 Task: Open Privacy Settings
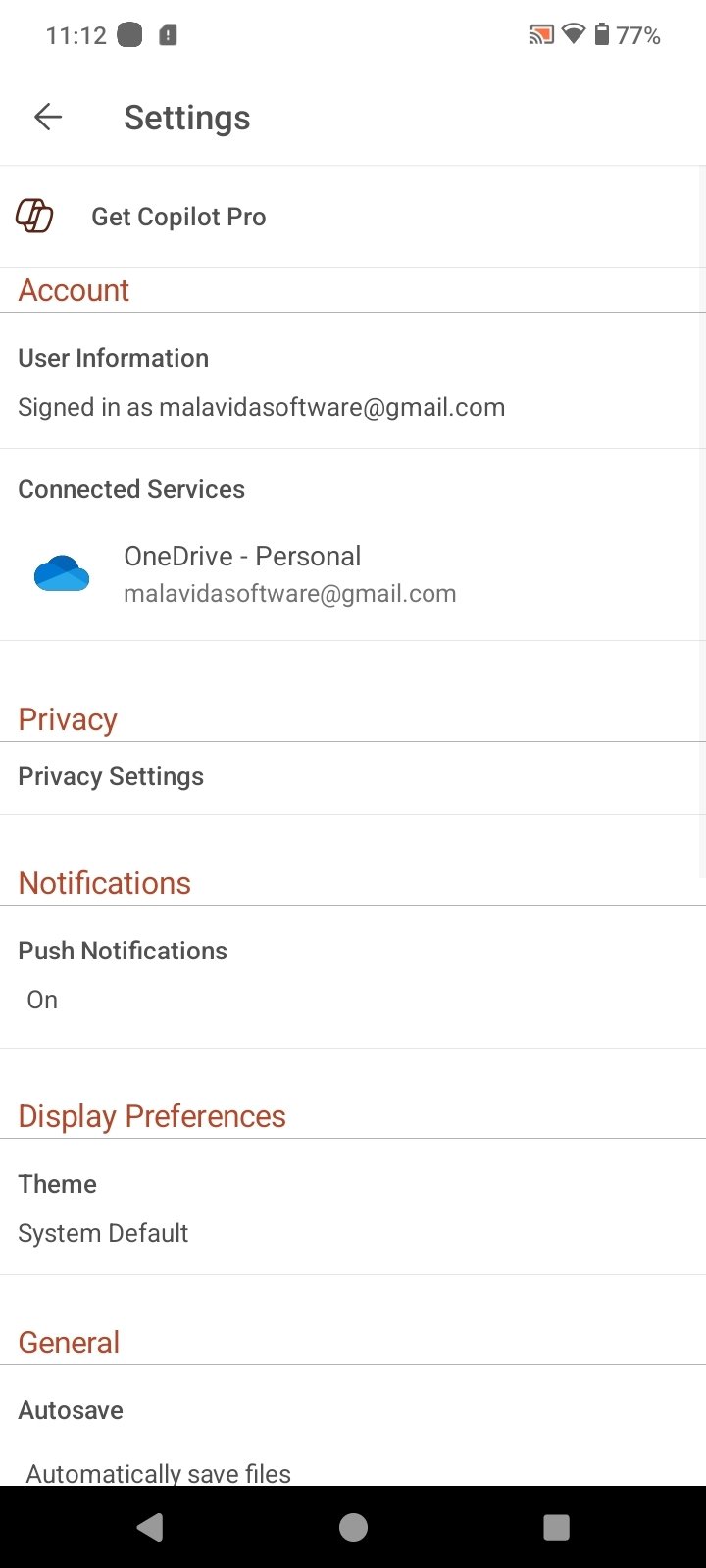111,777
